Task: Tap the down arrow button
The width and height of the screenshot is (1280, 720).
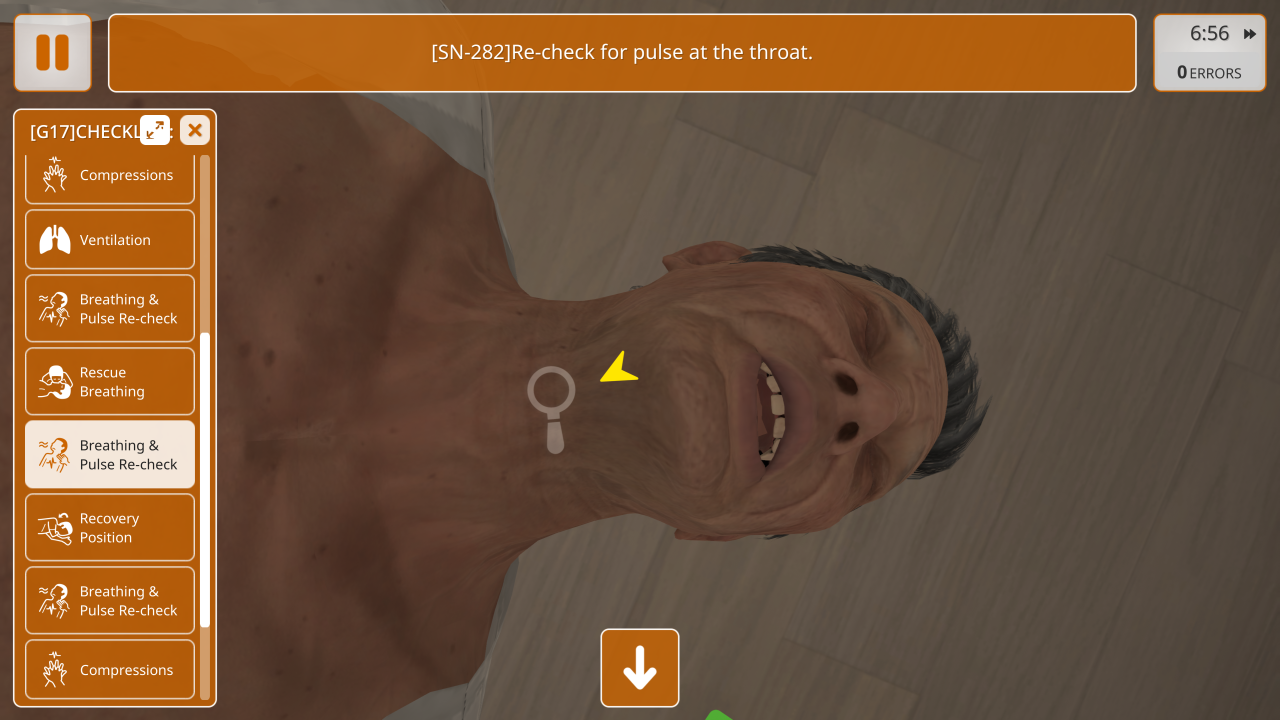Action: tap(640, 668)
